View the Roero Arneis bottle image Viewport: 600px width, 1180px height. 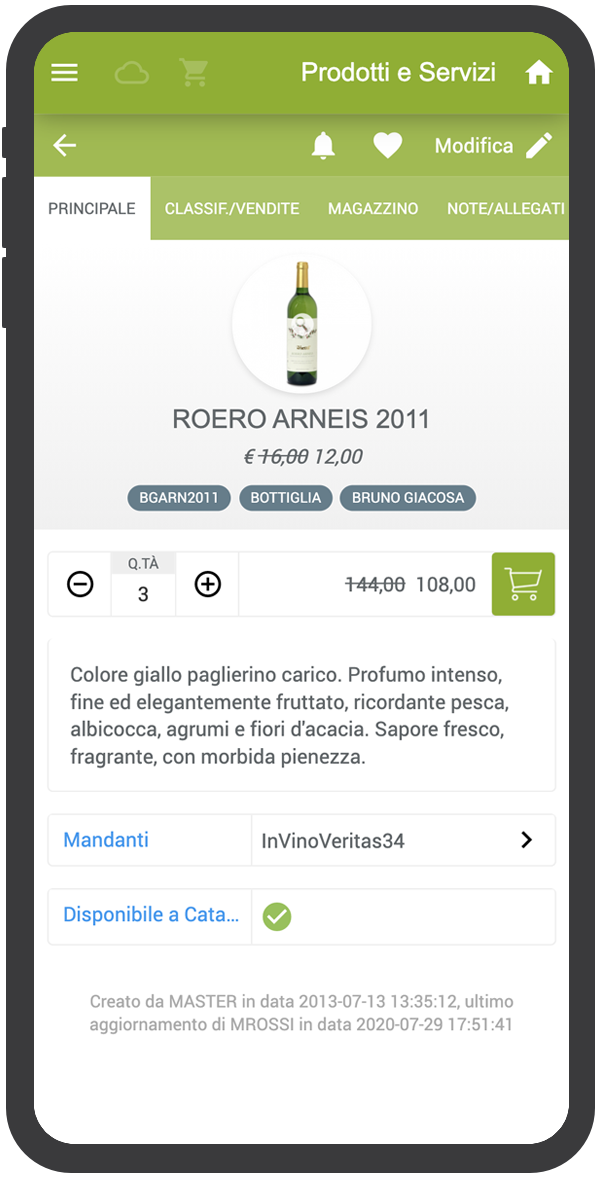(301, 323)
